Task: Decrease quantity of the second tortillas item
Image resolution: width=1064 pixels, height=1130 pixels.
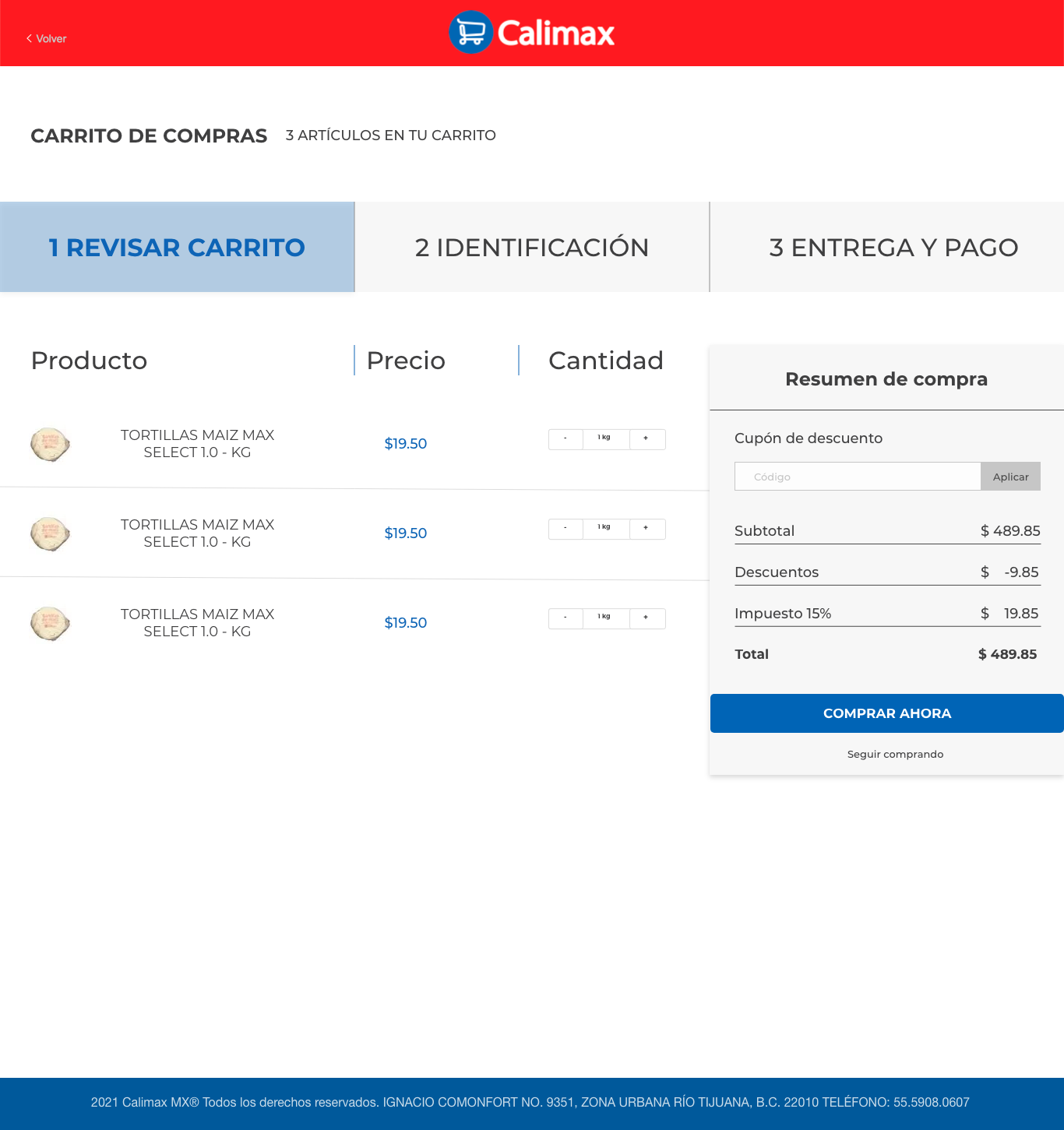Action: pyautogui.click(x=565, y=529)
